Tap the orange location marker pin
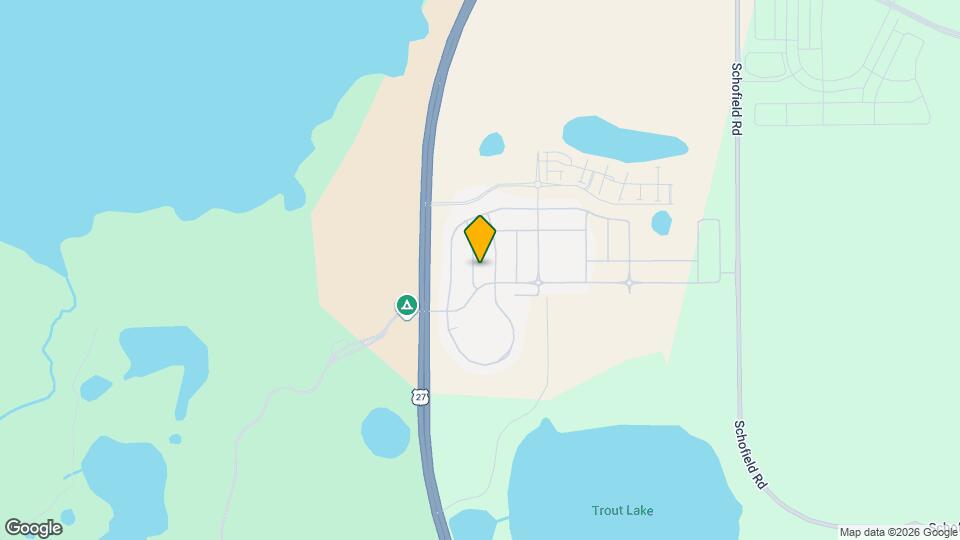 (x=480, y=238)
